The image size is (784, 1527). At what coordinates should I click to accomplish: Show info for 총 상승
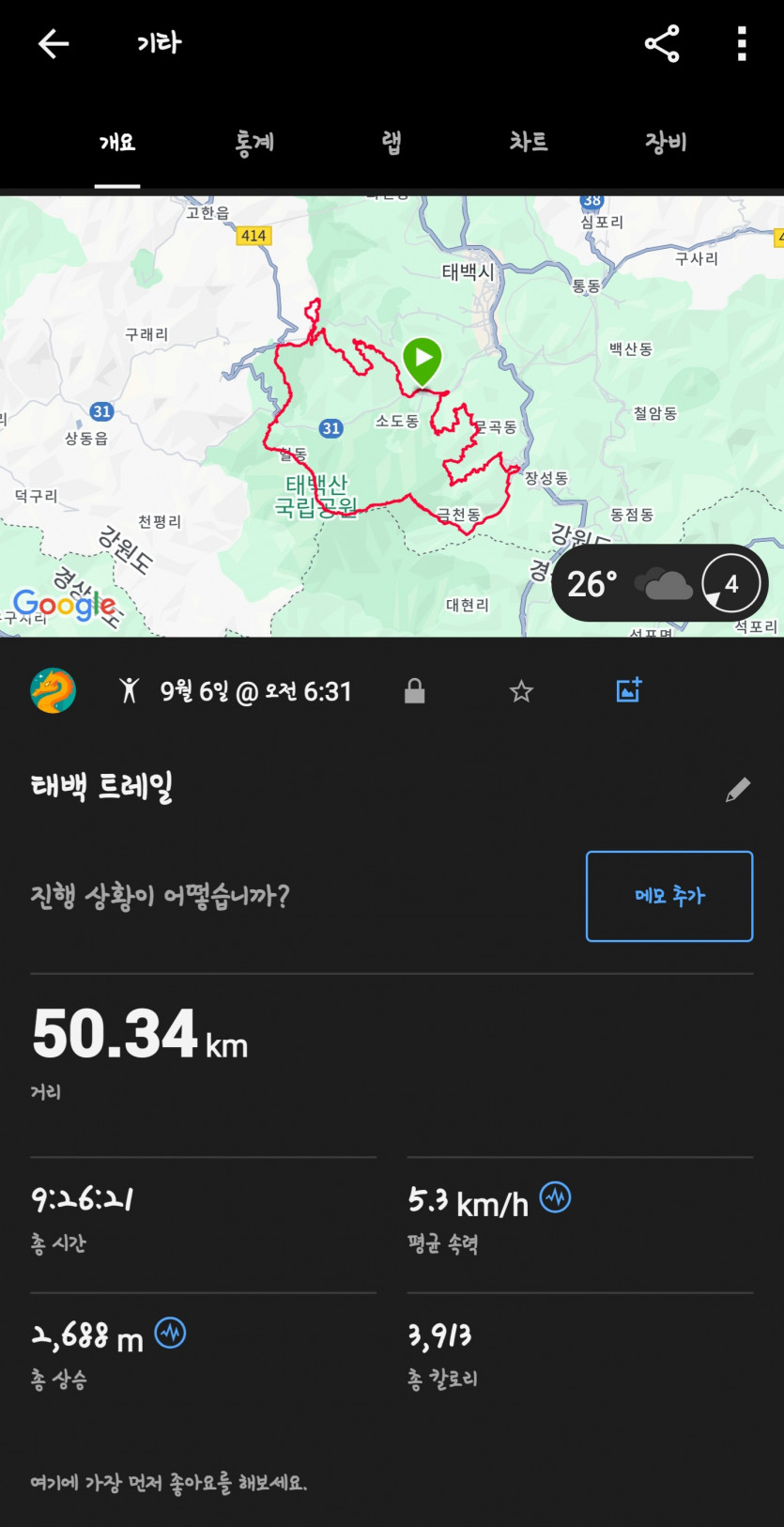point(170,1333)
